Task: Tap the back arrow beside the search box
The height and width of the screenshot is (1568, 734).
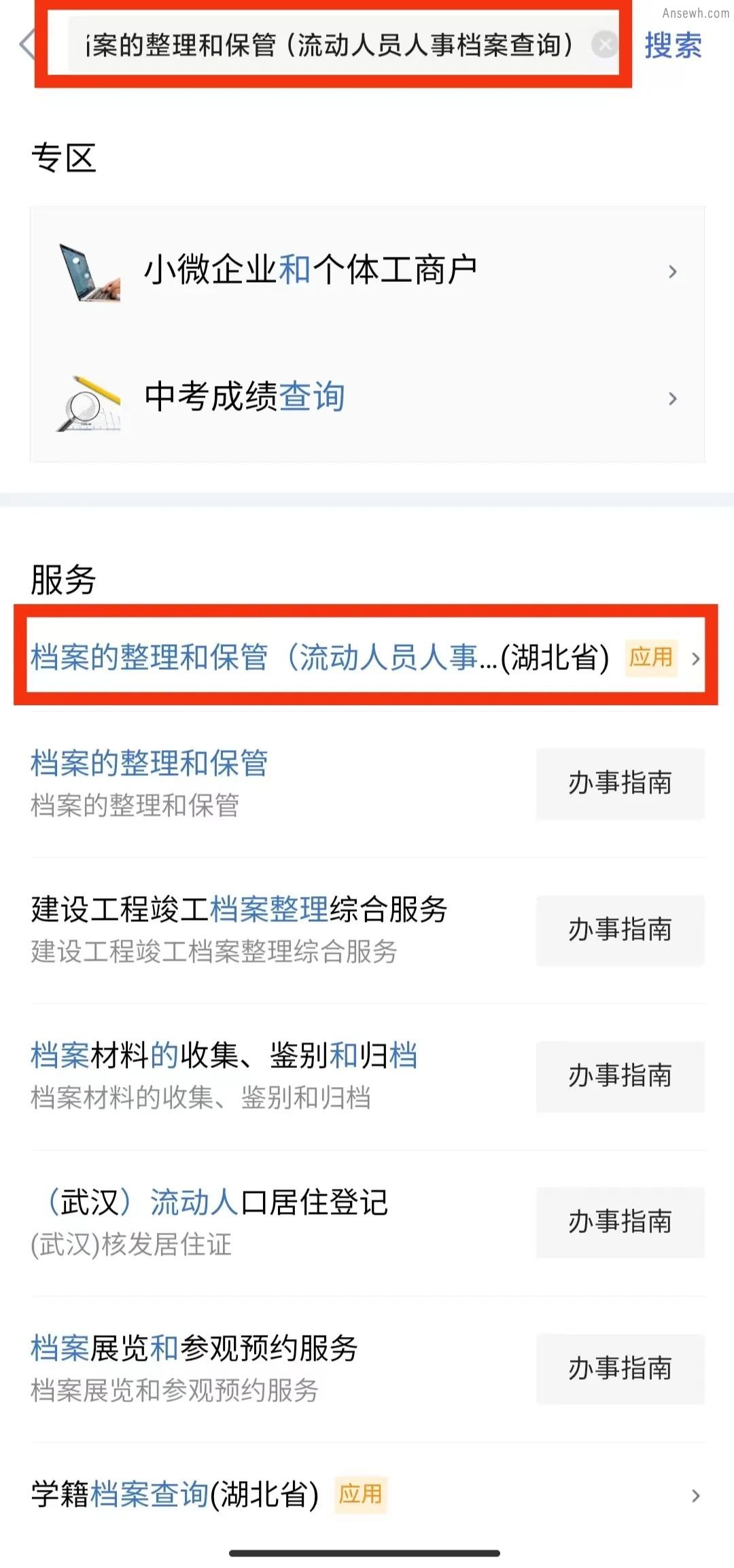Action: 27,46
